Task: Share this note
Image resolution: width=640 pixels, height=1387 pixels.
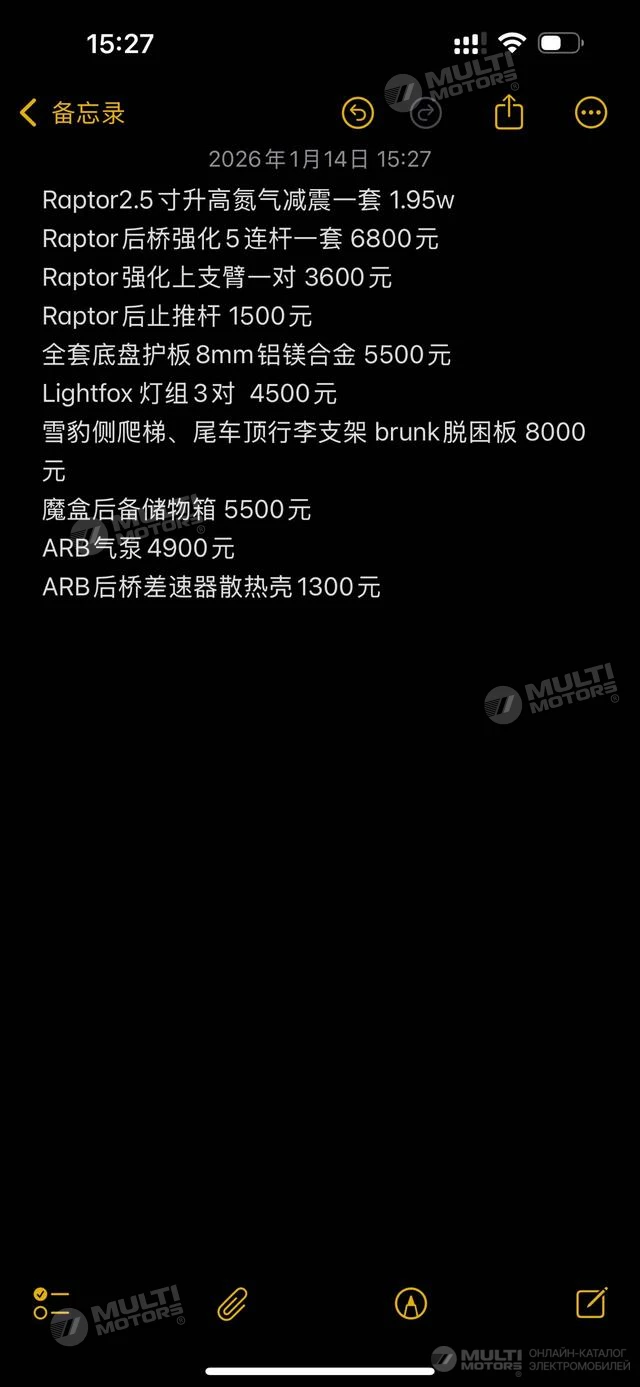Action: click(x=509, y=113)
